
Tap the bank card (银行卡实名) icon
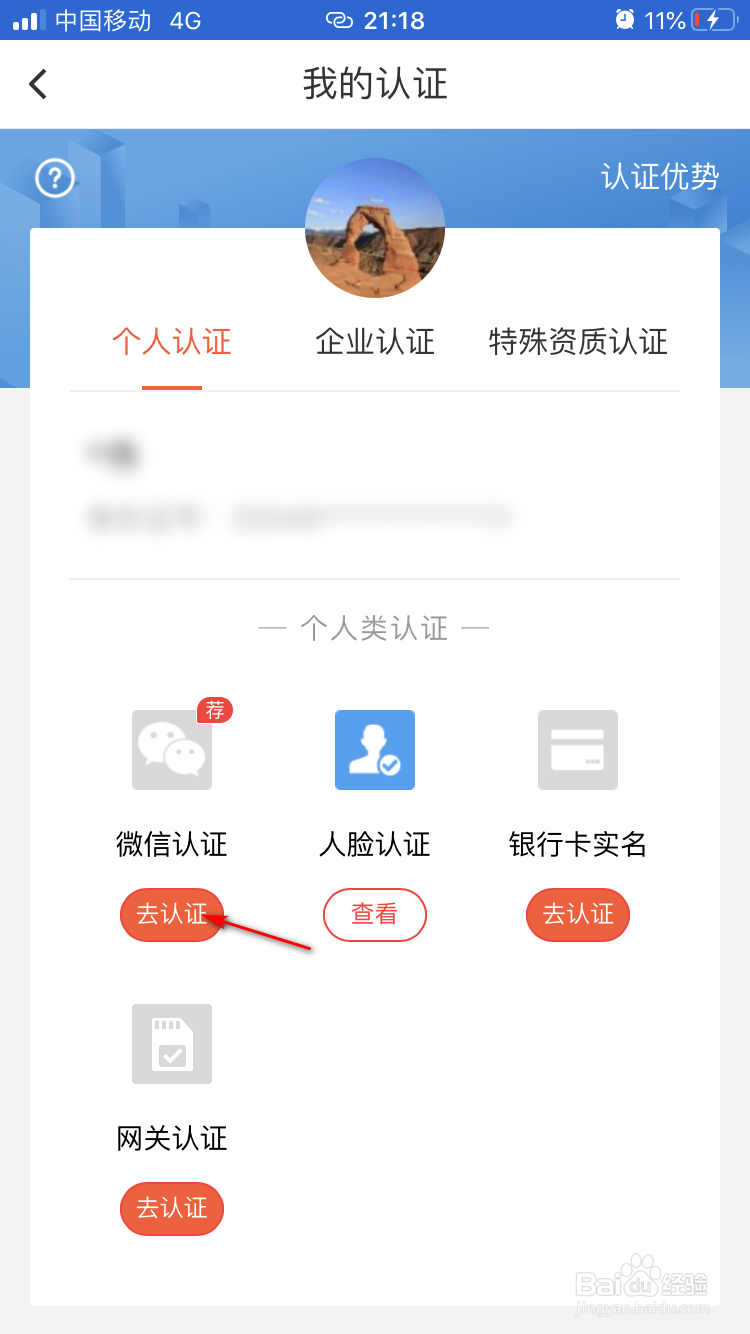(x=578, y=750)
